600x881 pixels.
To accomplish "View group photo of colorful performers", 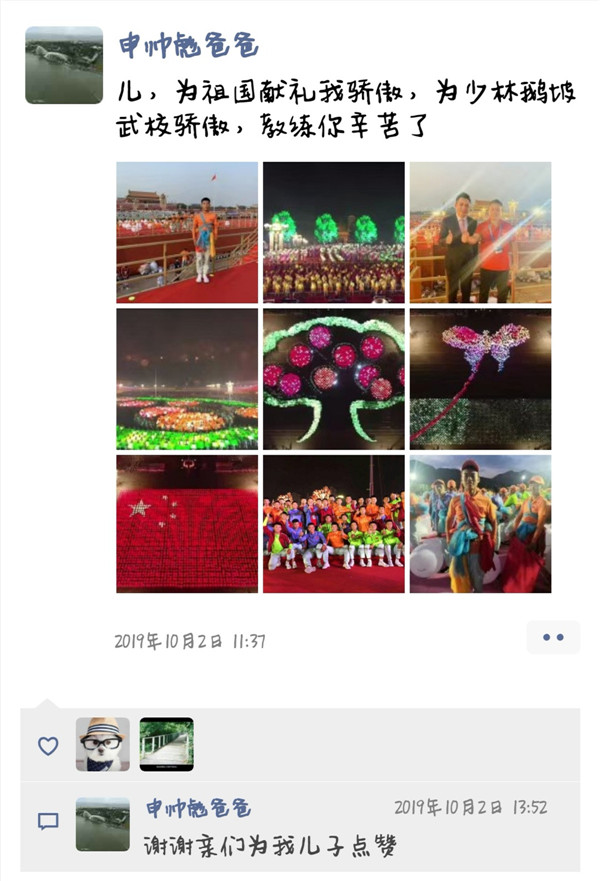I will point(334,524).
